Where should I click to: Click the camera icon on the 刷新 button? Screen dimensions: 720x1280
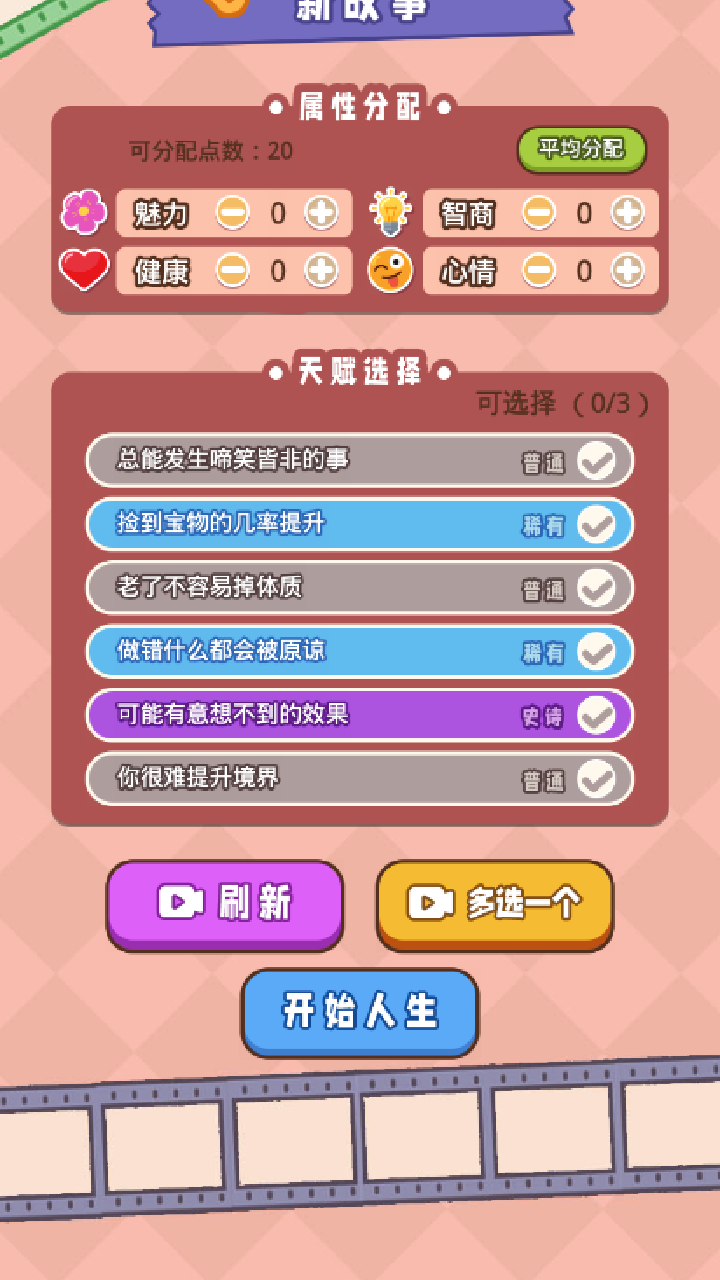coord(178,902)
